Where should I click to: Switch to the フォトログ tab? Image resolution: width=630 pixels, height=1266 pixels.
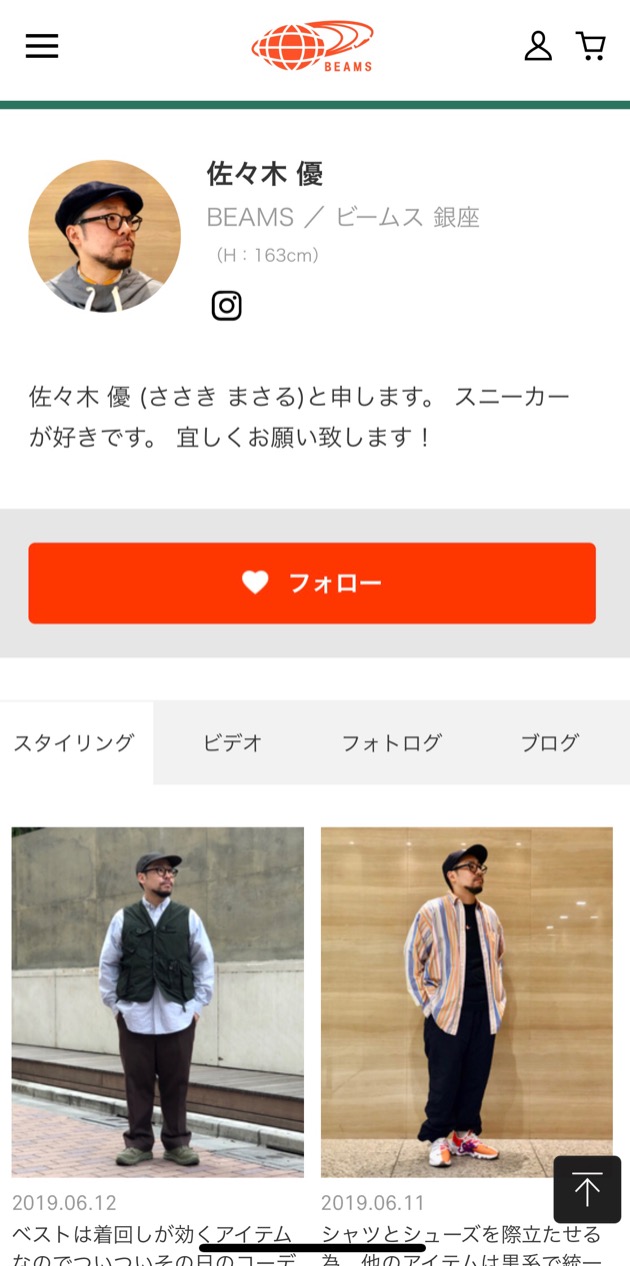tap(391, 743)
